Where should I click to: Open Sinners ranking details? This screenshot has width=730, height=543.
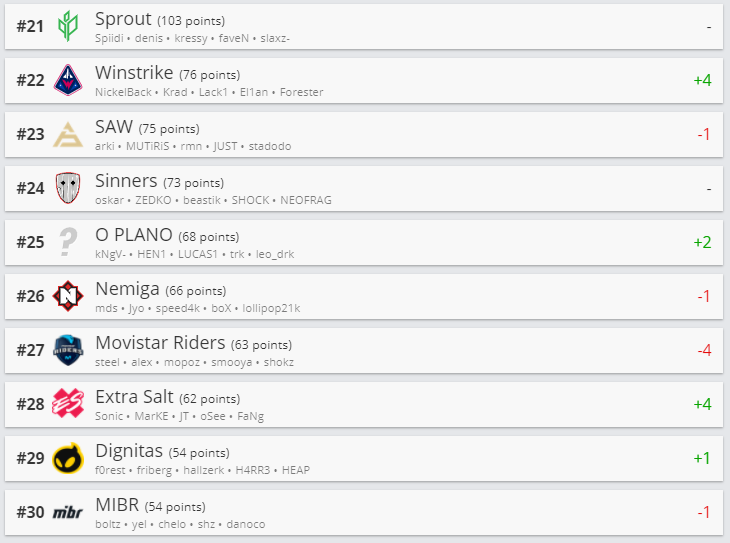click(364, 189)
